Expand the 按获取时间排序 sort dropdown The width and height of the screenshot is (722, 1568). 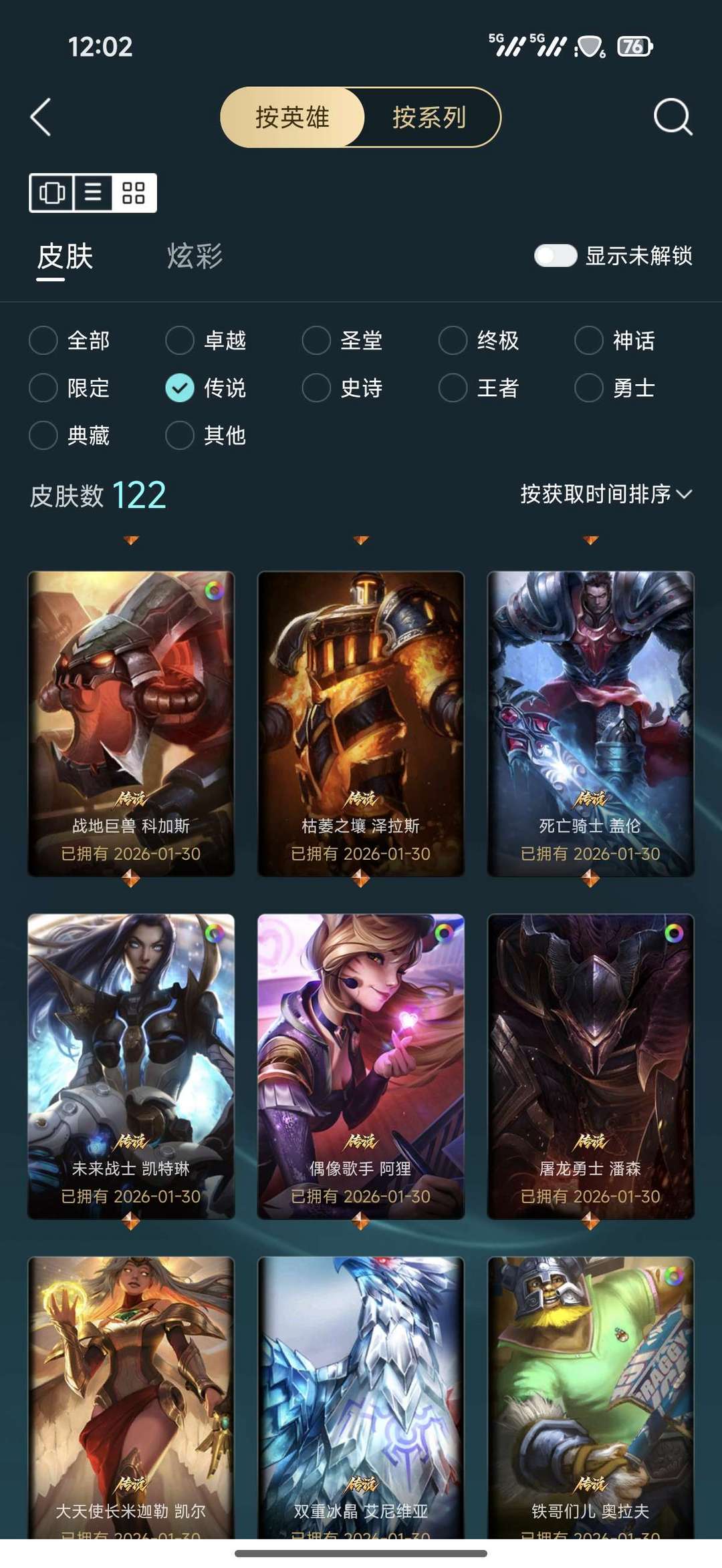(606, 494)
